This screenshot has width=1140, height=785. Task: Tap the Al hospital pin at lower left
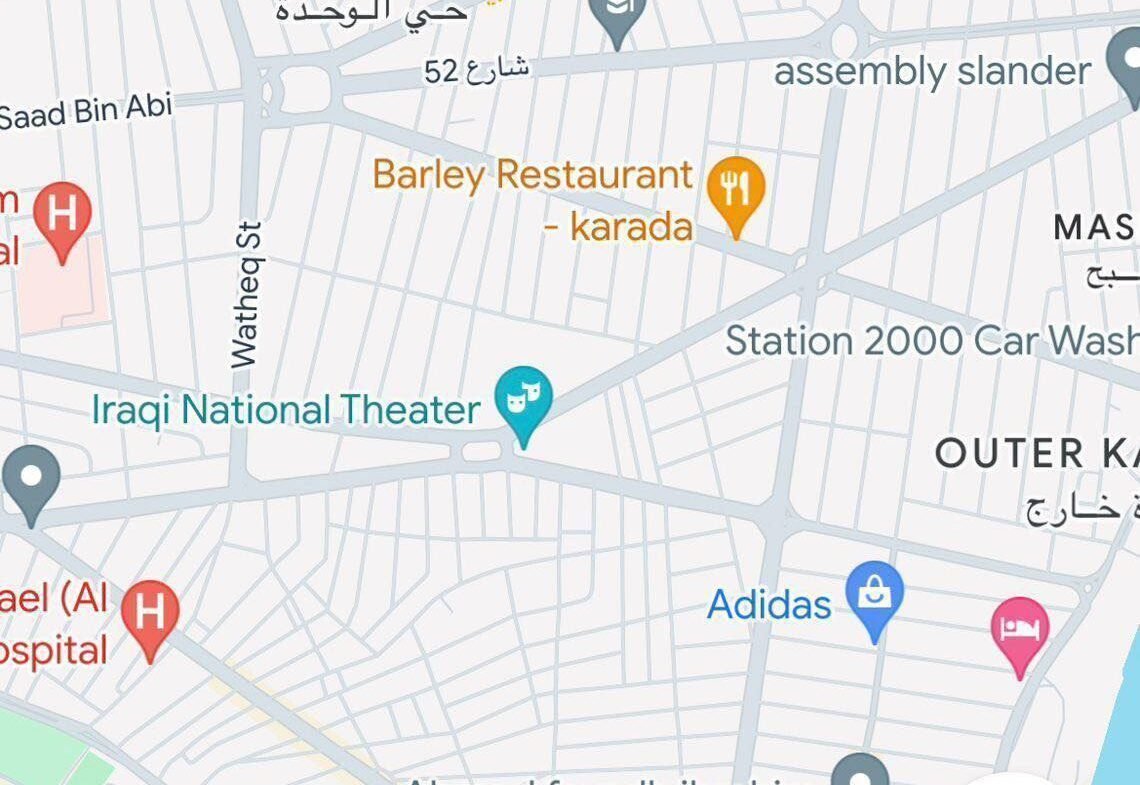click(150, 614)
